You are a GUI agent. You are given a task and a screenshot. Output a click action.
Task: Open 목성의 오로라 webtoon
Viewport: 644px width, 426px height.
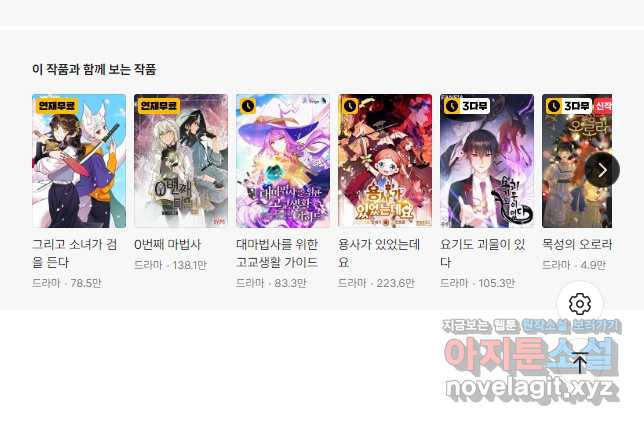click(x=567, y=161)
